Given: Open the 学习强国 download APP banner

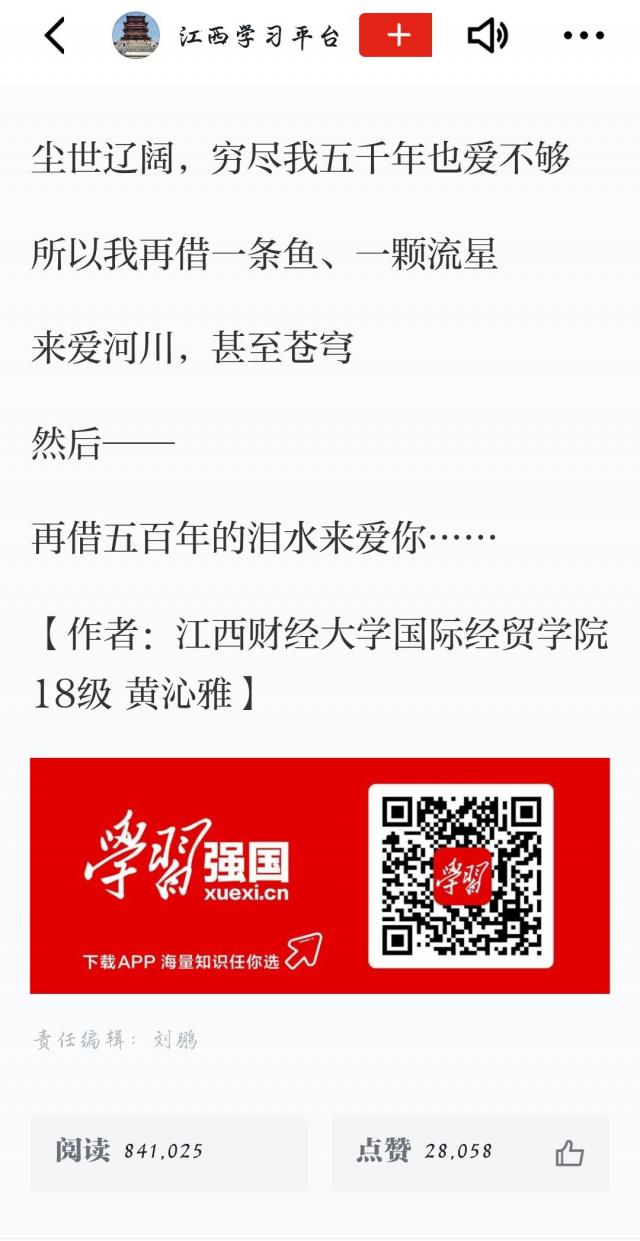Looking at the screenshot, I should click(320, 876).
